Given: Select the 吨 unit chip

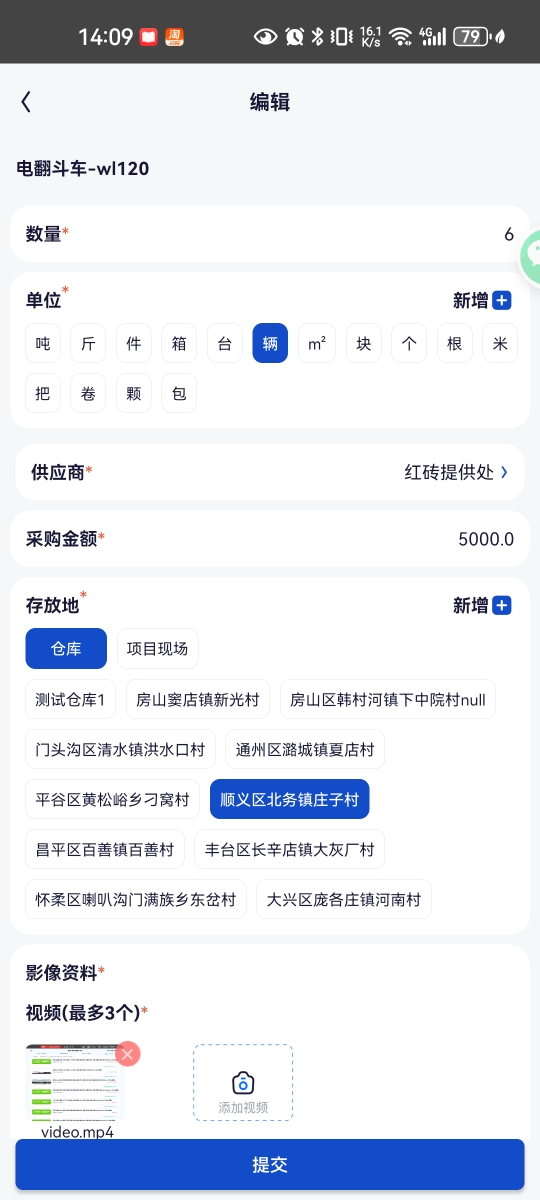Looking at the screenshot, I should (43, 344).
